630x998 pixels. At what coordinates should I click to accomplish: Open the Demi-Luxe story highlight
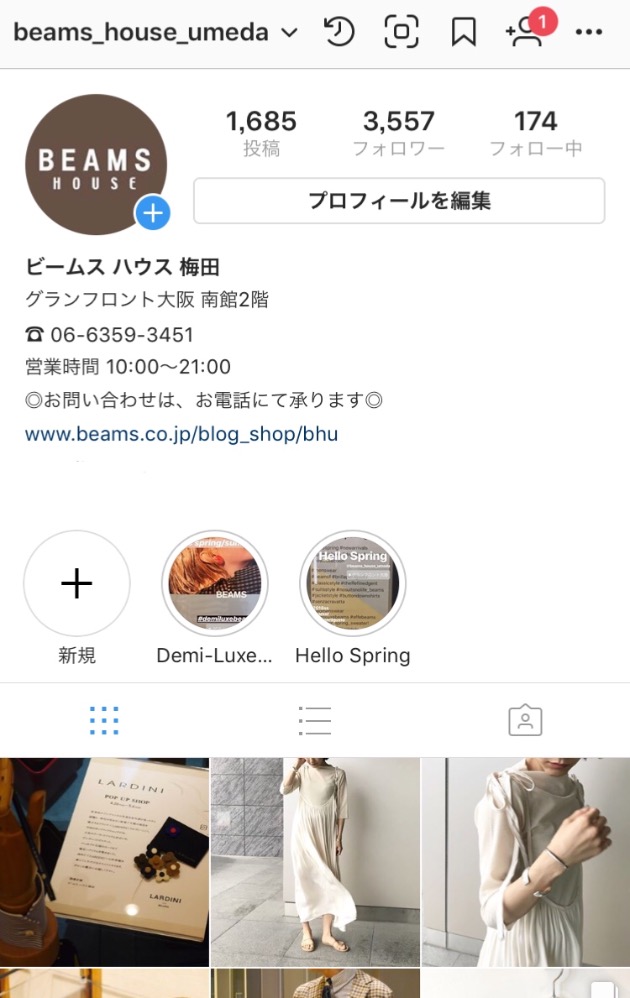[x=214, y=584]
